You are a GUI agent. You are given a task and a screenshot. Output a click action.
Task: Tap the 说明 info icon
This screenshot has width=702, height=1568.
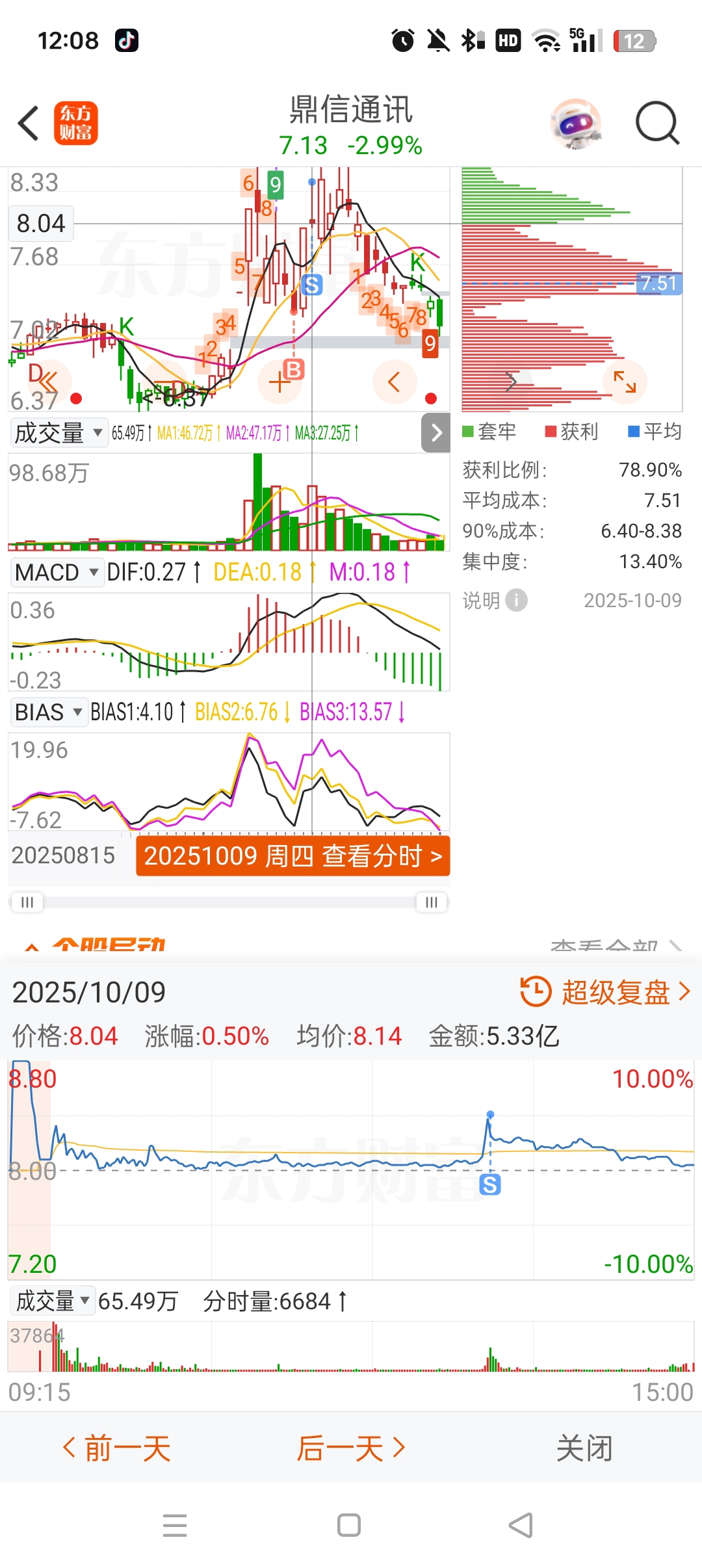(x=517, y=600)
